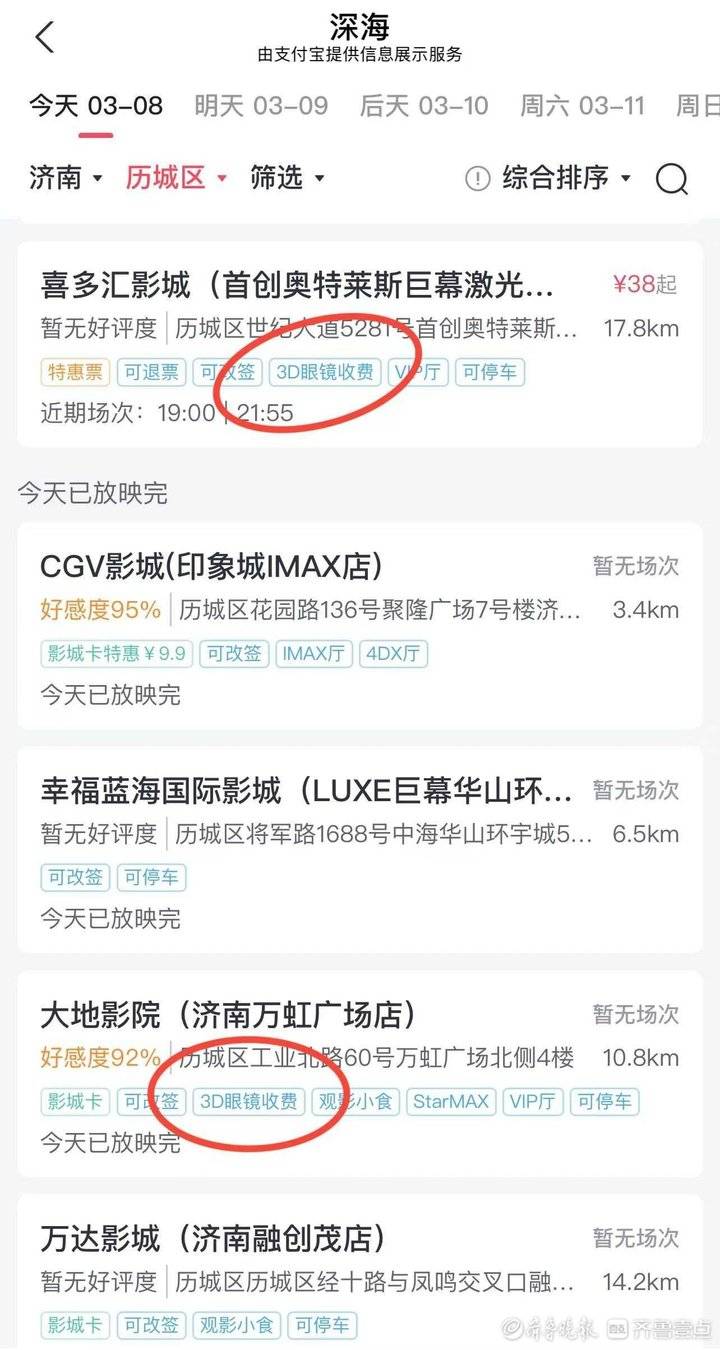Expand the 筛选 filter dropdown
This screenshot has height=1350, width=720.
click(287, 179)
